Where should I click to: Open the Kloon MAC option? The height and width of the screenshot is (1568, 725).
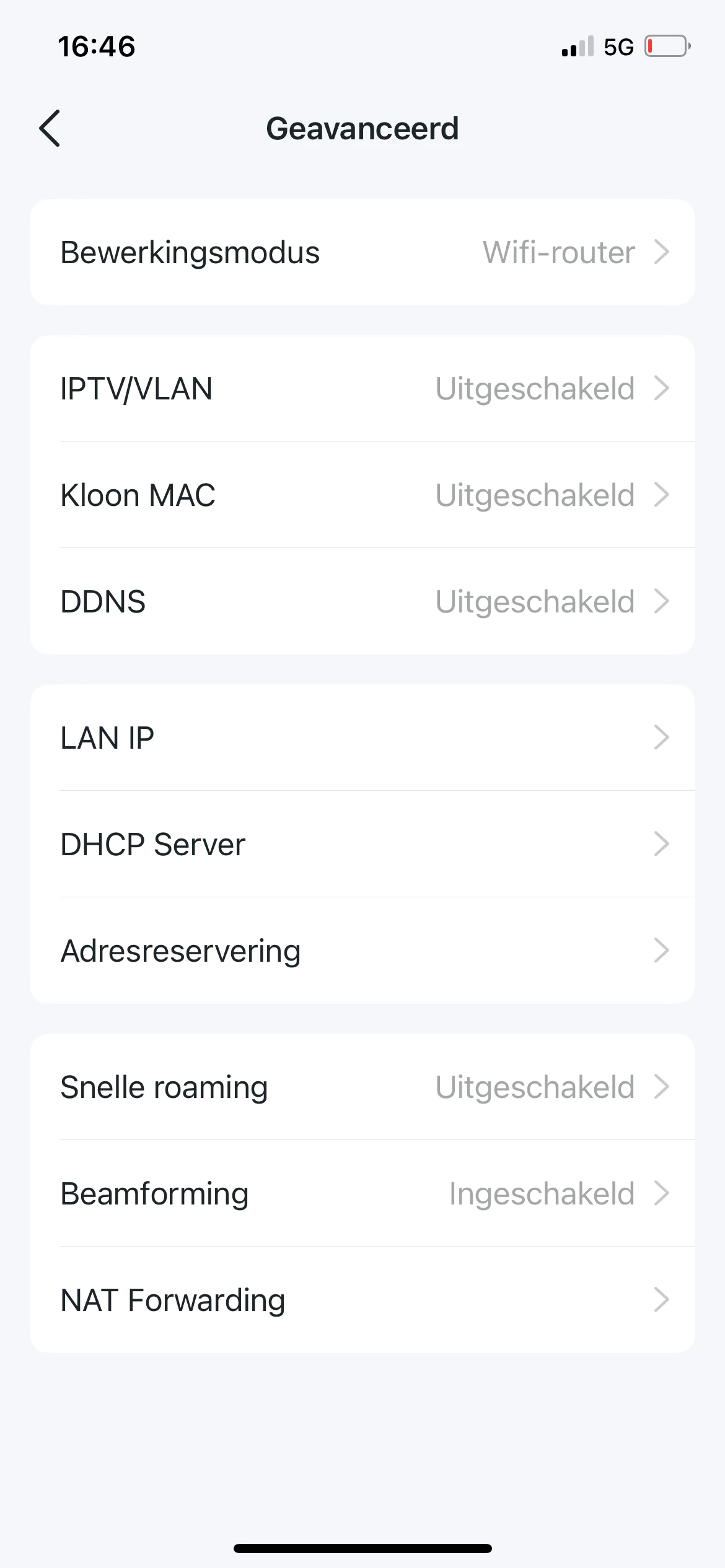click(362, 495)
